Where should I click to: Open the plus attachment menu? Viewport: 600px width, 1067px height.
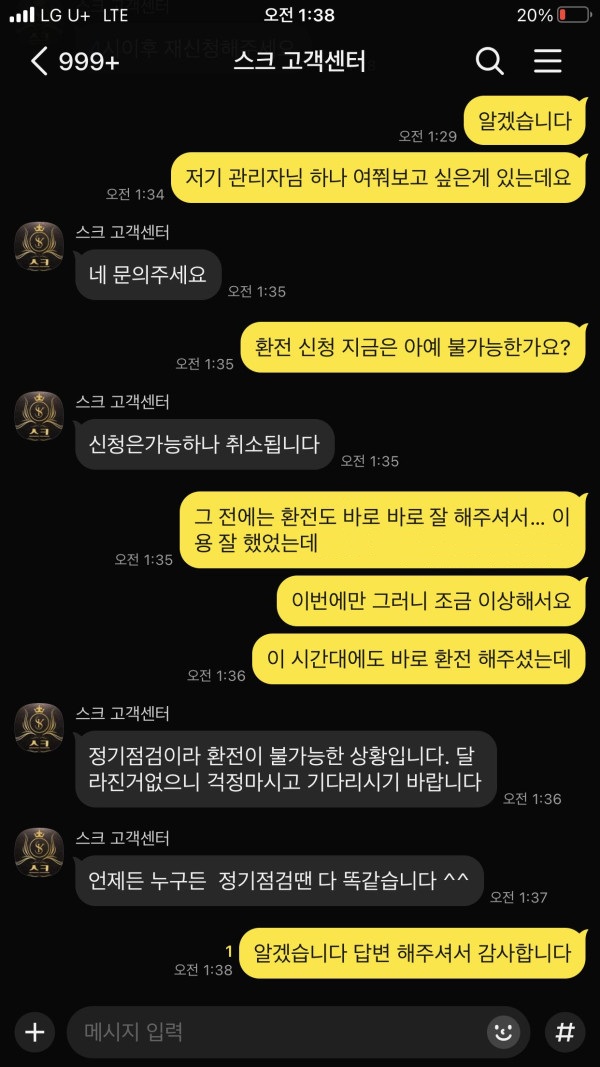[x=35, y=1031]
